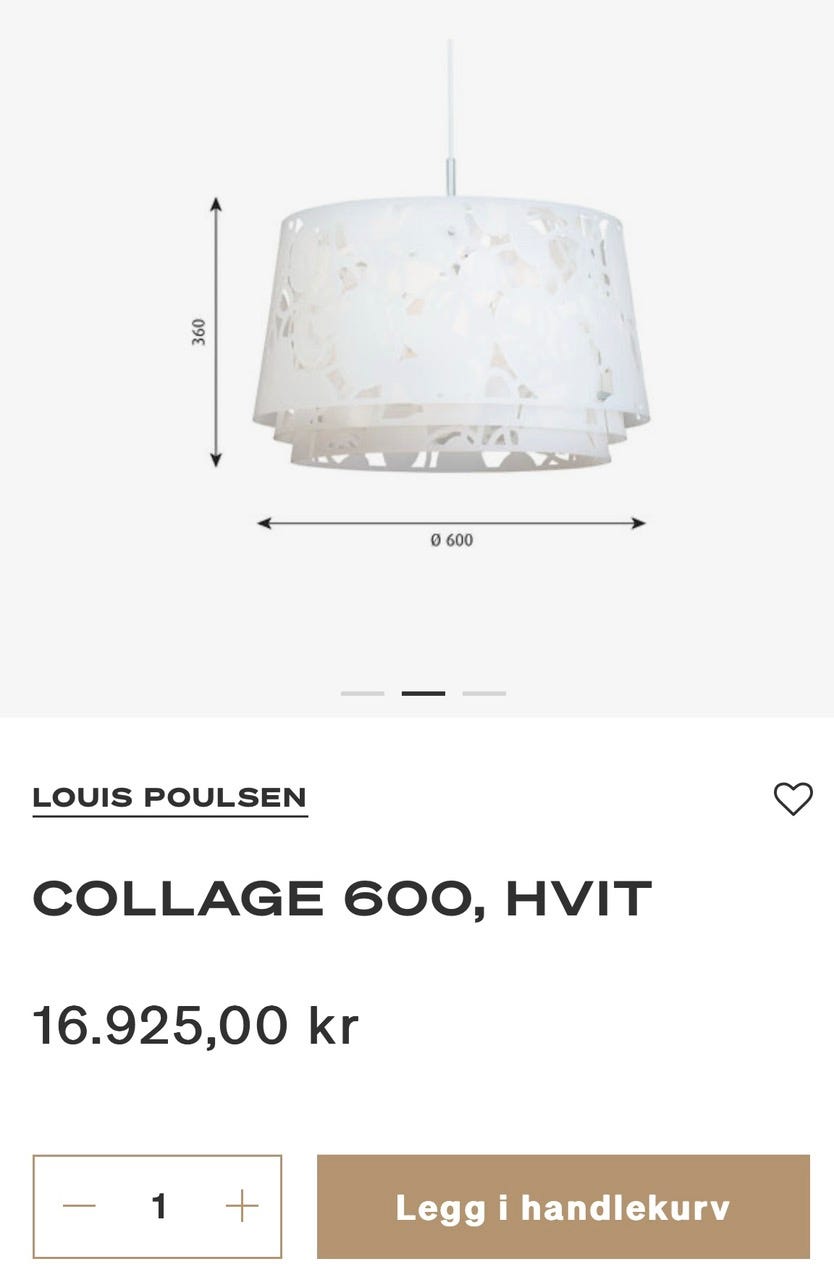This screenshot has height=1280, width=834.
Task: Select the quantity input showing 1
Action: tap(156, 1207)
